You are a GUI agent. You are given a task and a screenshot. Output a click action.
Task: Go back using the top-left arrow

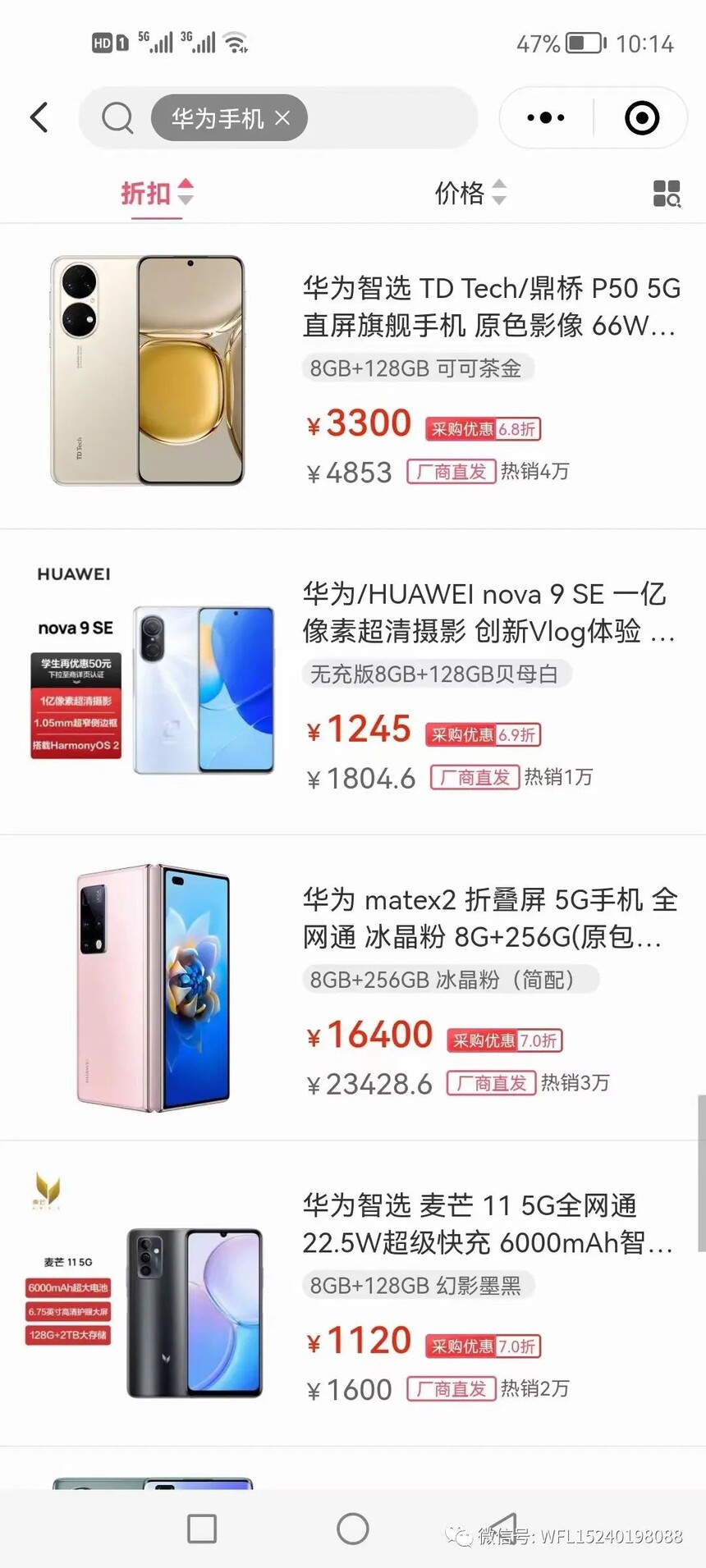39,117
